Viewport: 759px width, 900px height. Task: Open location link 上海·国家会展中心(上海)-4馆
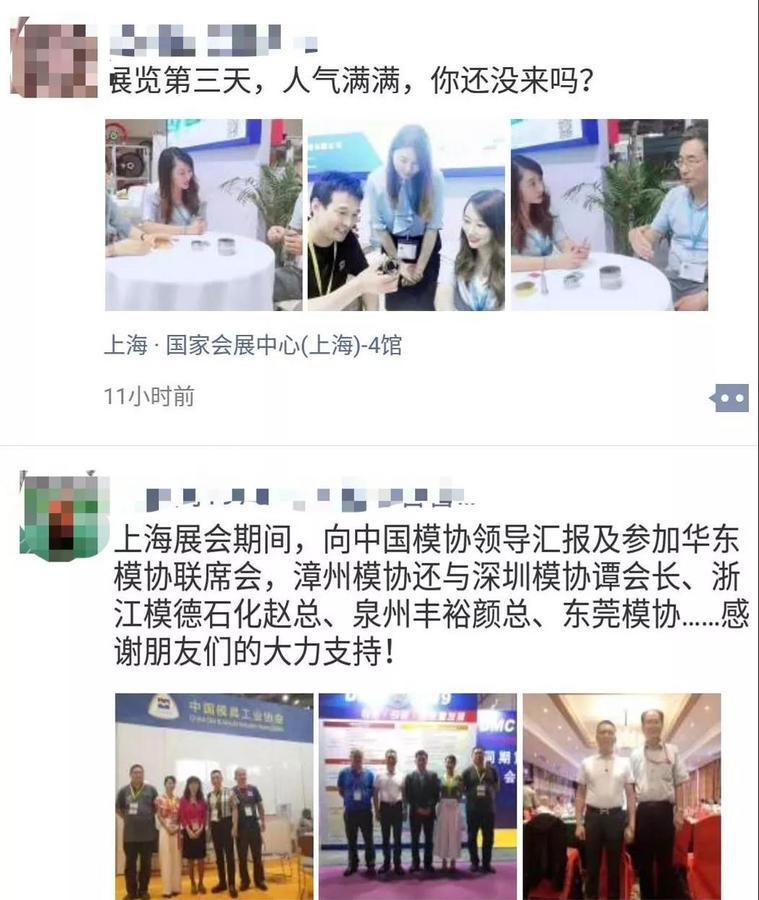coord(252,346)
